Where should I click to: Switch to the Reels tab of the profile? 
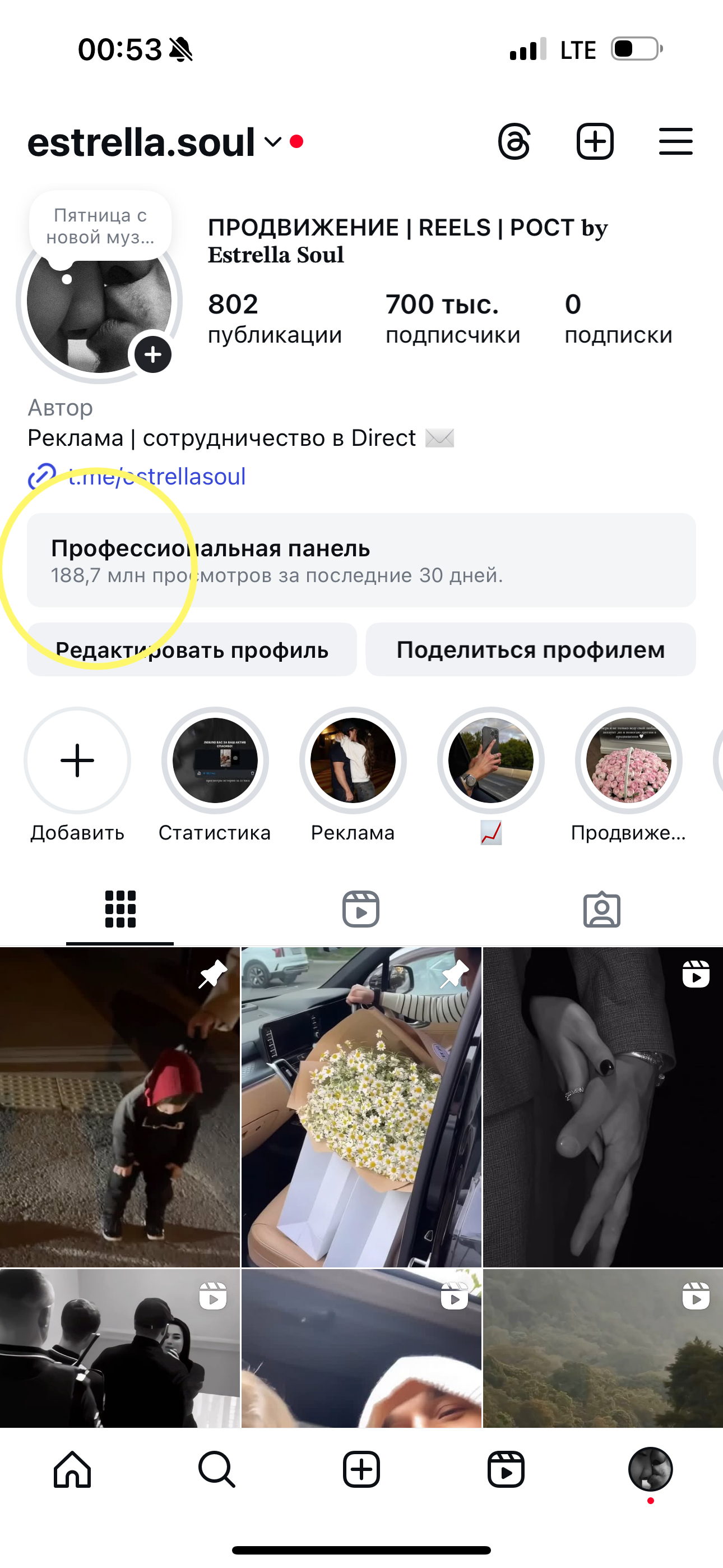tap(361, 910)
